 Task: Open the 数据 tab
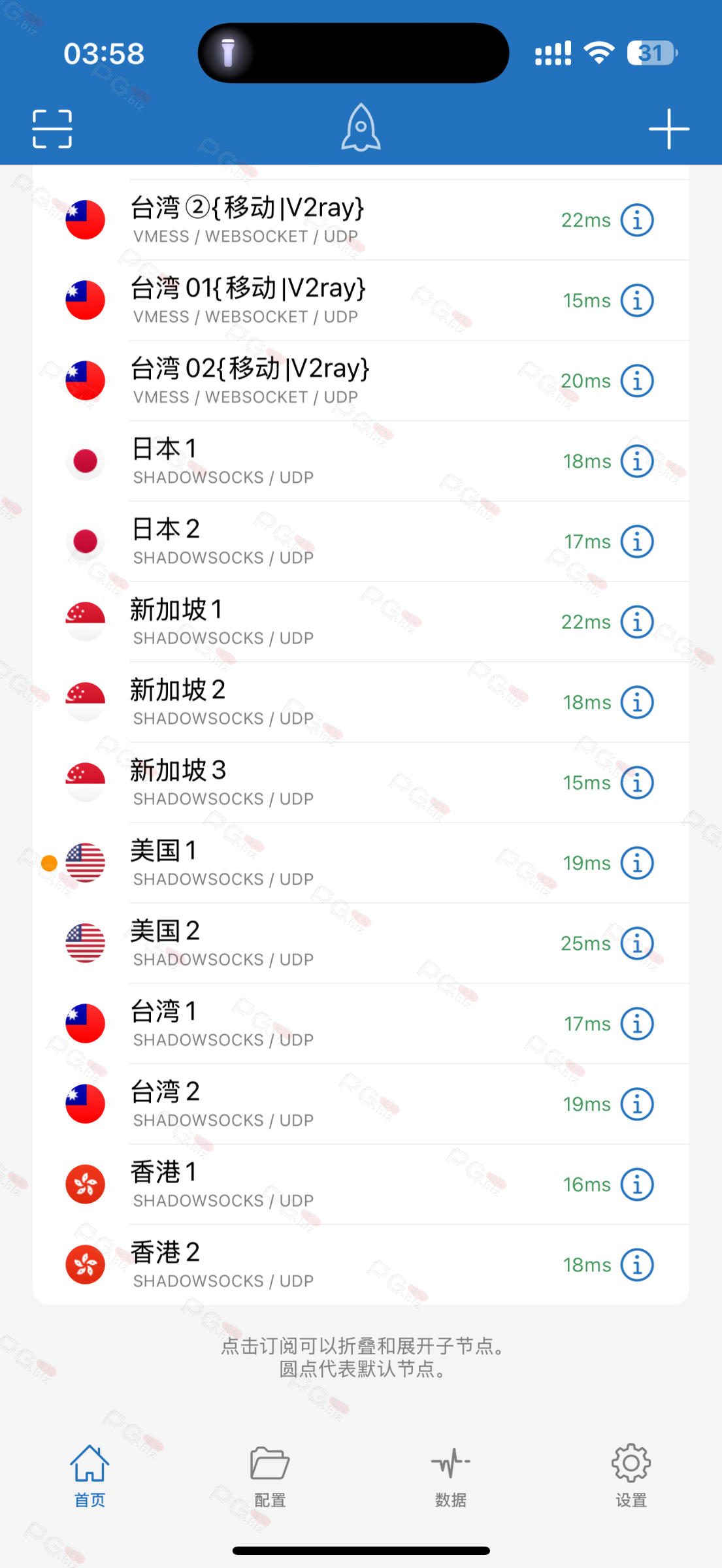click(x=451, y=1475)
